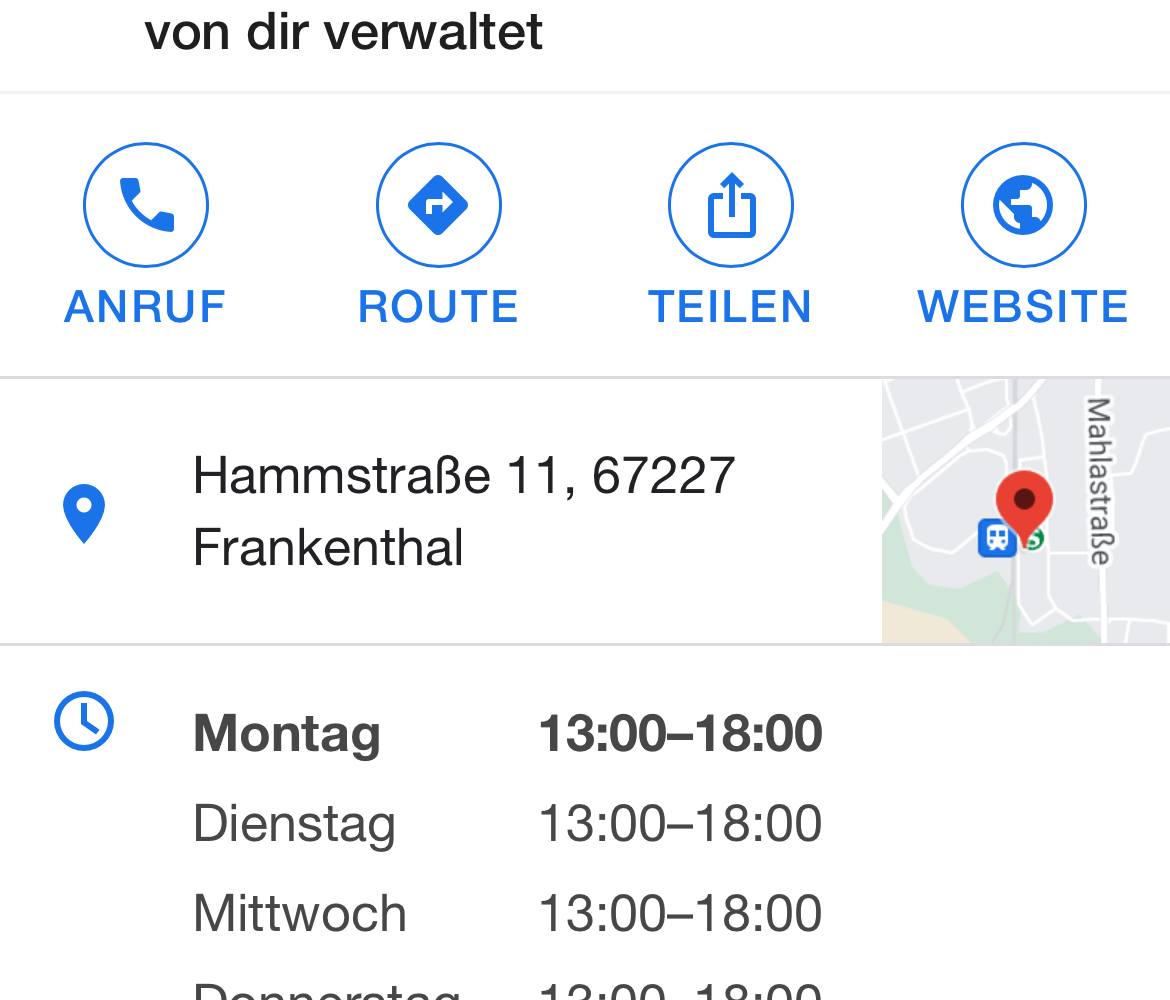Open the map preview thumbnail
The width and height of the screenshot is (1170, 1000).
click(1025, 511)
